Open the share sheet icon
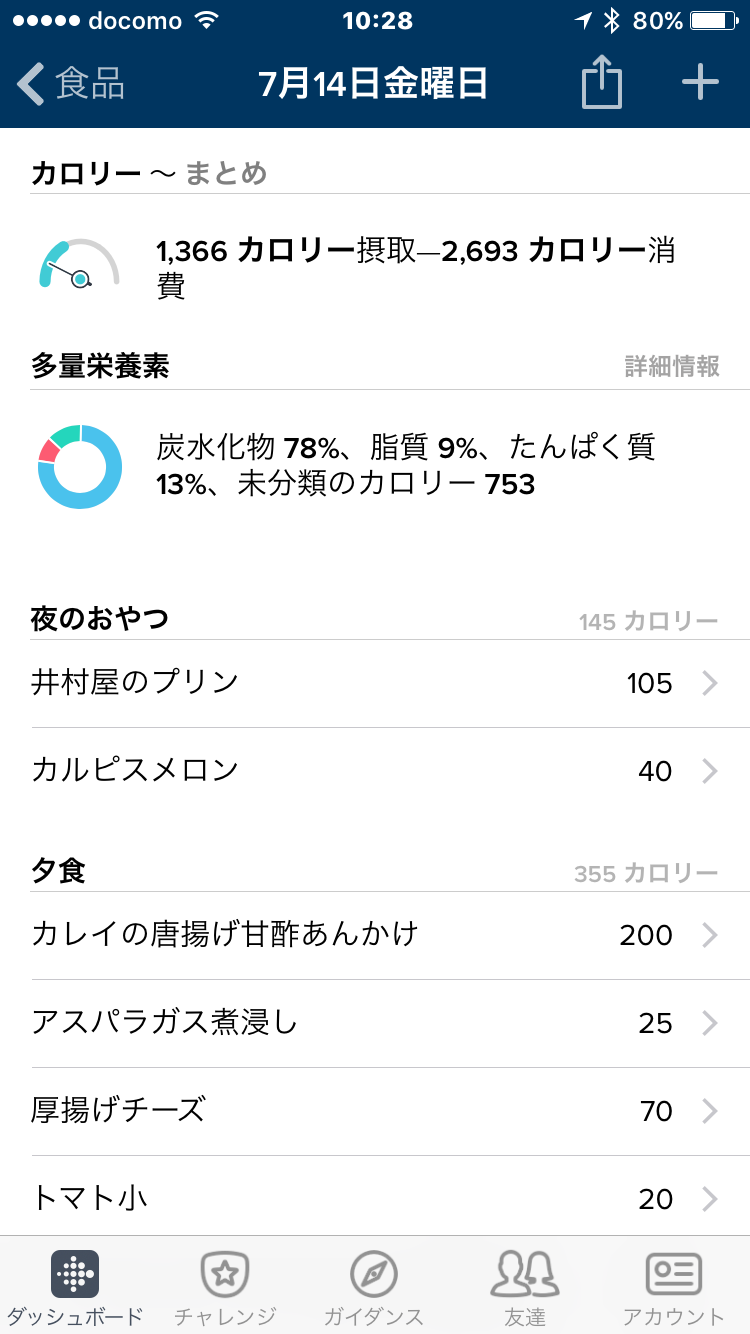Screen dimensions: 750x1334 coord(600,84)
